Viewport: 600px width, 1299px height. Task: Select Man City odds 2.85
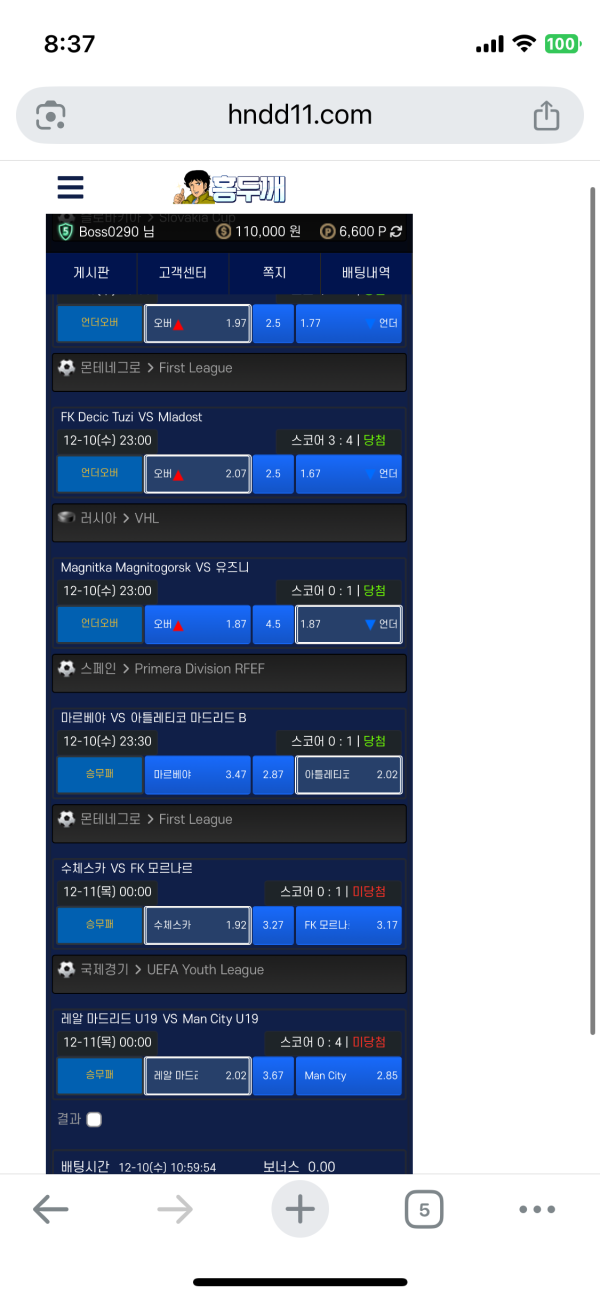(x=349, y=1076)
